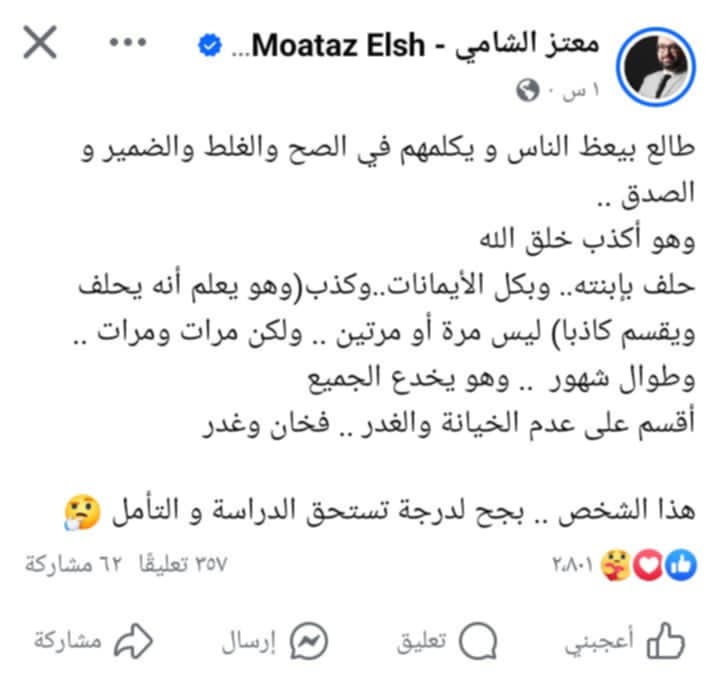This screenshot has width=720, height=694.
Task: Close the post with the X icon
Action: [39, 44]
